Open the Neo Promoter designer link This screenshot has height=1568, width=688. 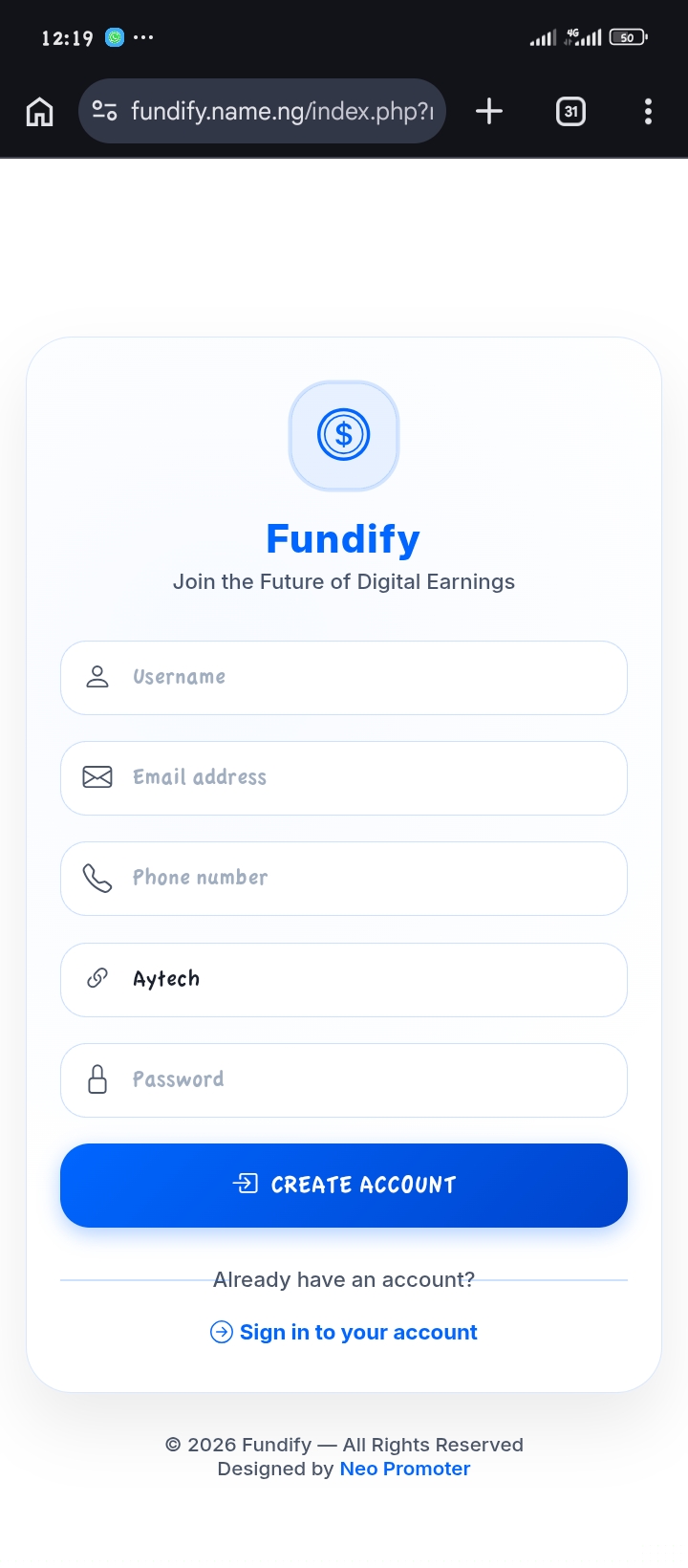(405, 1469)
